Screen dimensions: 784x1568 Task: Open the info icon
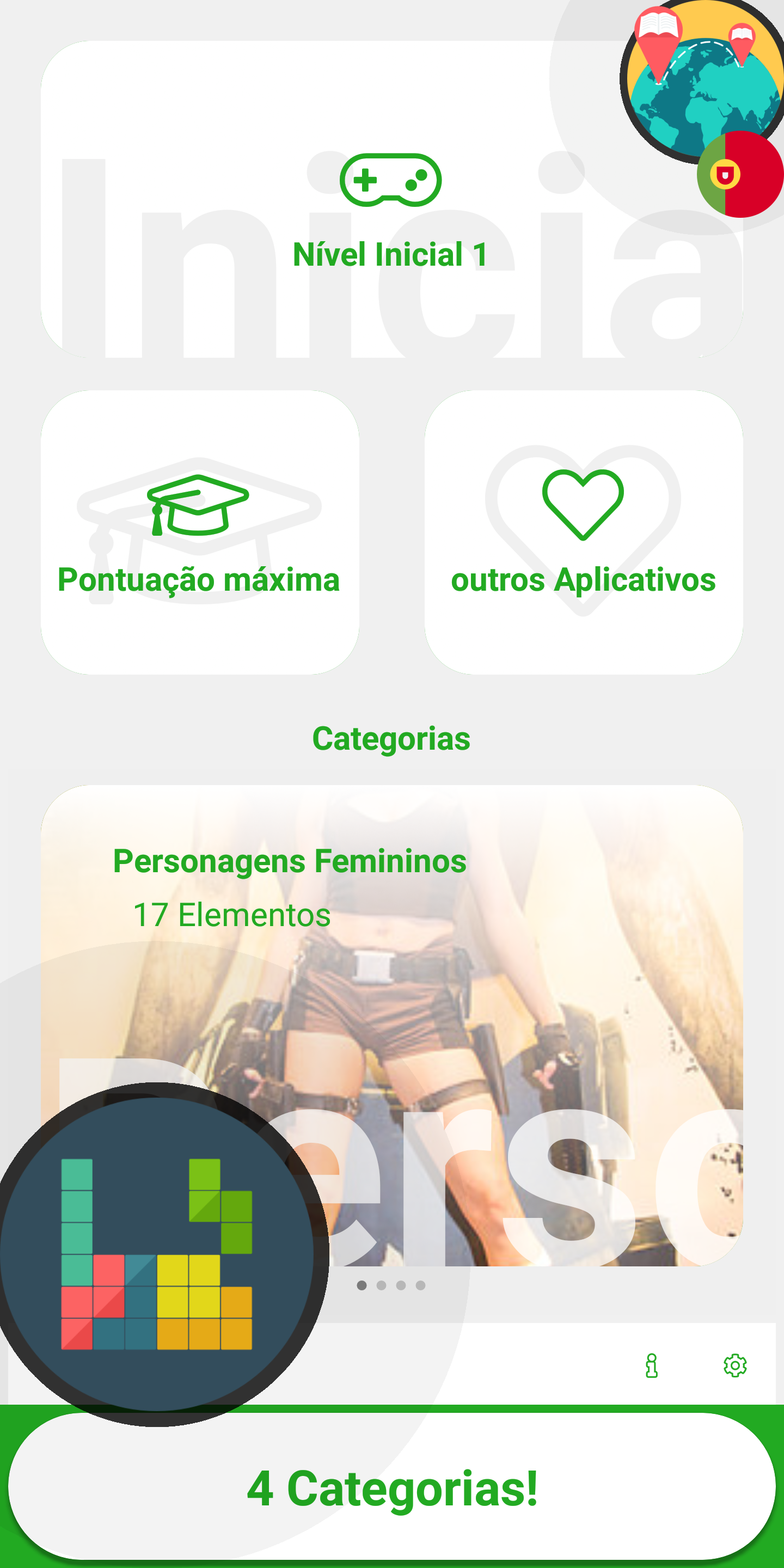coord(651,1365)
